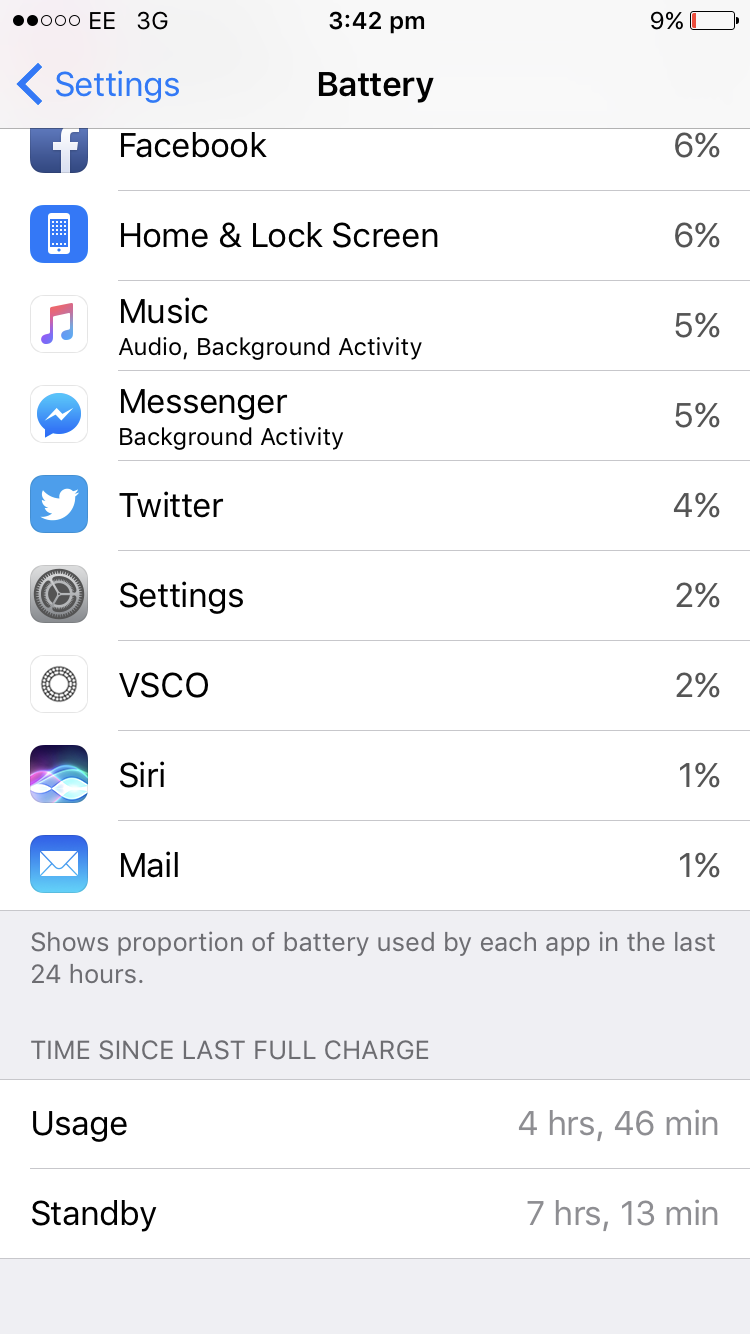Tap the Siri battery row
The height and width of the screenshot is (1334, 750).
coord(375,775)
